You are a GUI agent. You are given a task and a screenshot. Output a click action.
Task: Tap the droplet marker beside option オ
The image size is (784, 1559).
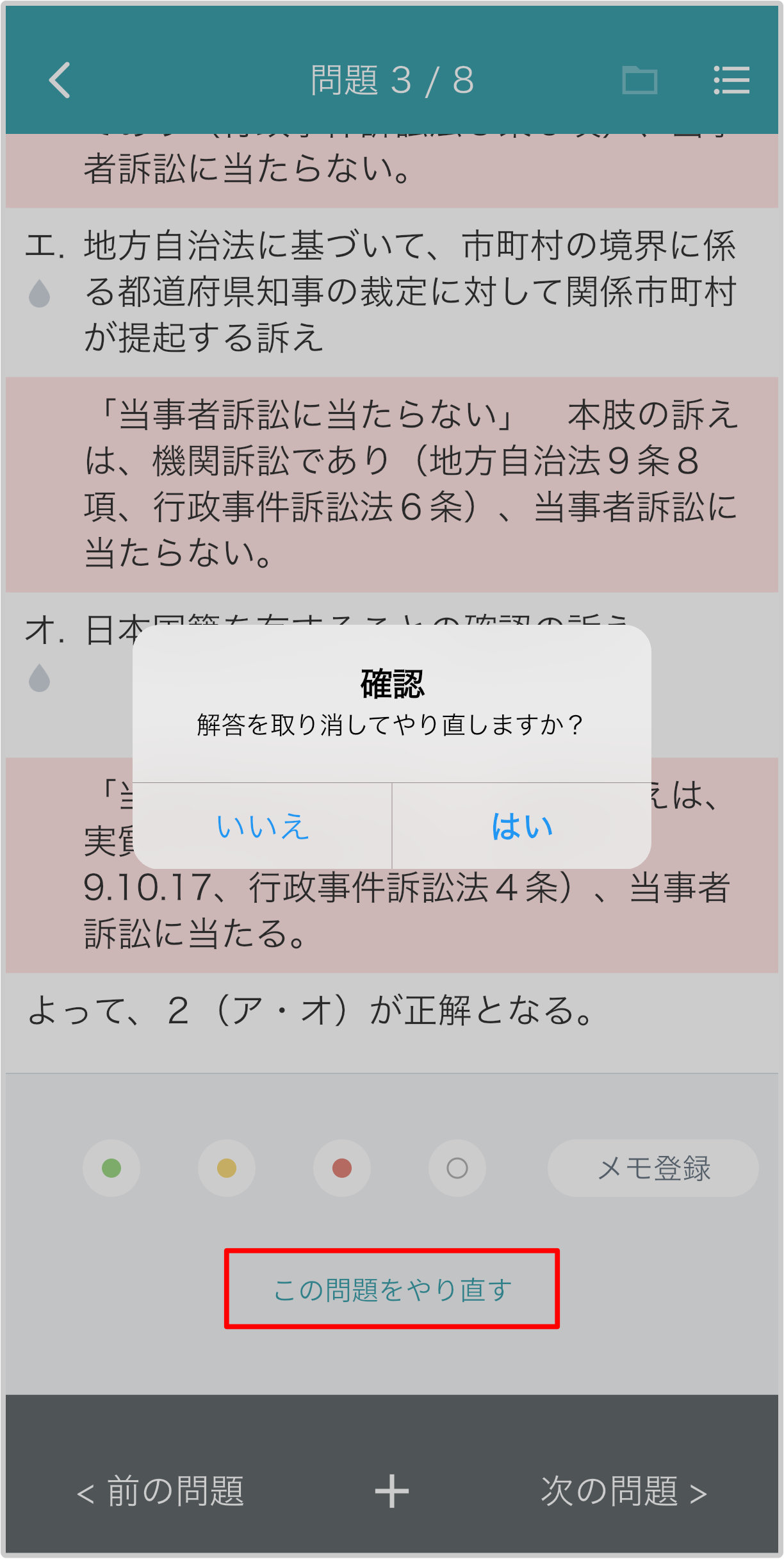tap(40, 678)
